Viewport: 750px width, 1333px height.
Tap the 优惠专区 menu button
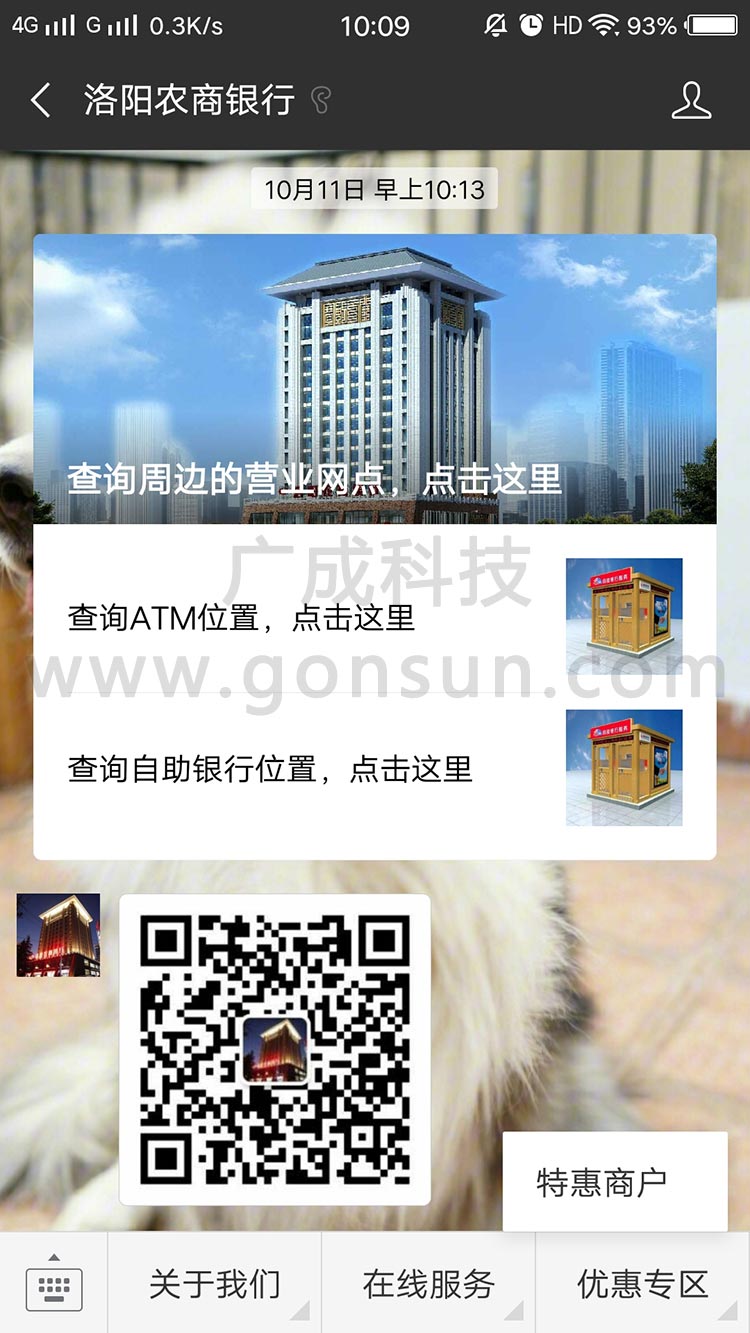pyautogui.click(x=643, y=1284)
